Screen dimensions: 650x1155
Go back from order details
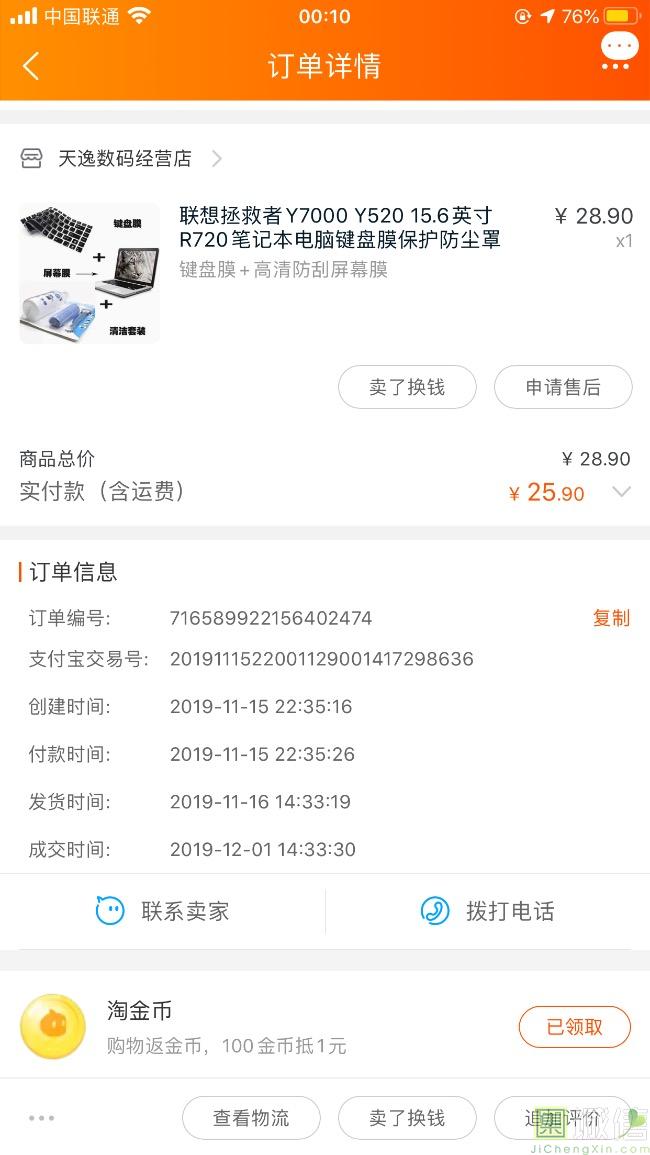click(x=31, y=66)
